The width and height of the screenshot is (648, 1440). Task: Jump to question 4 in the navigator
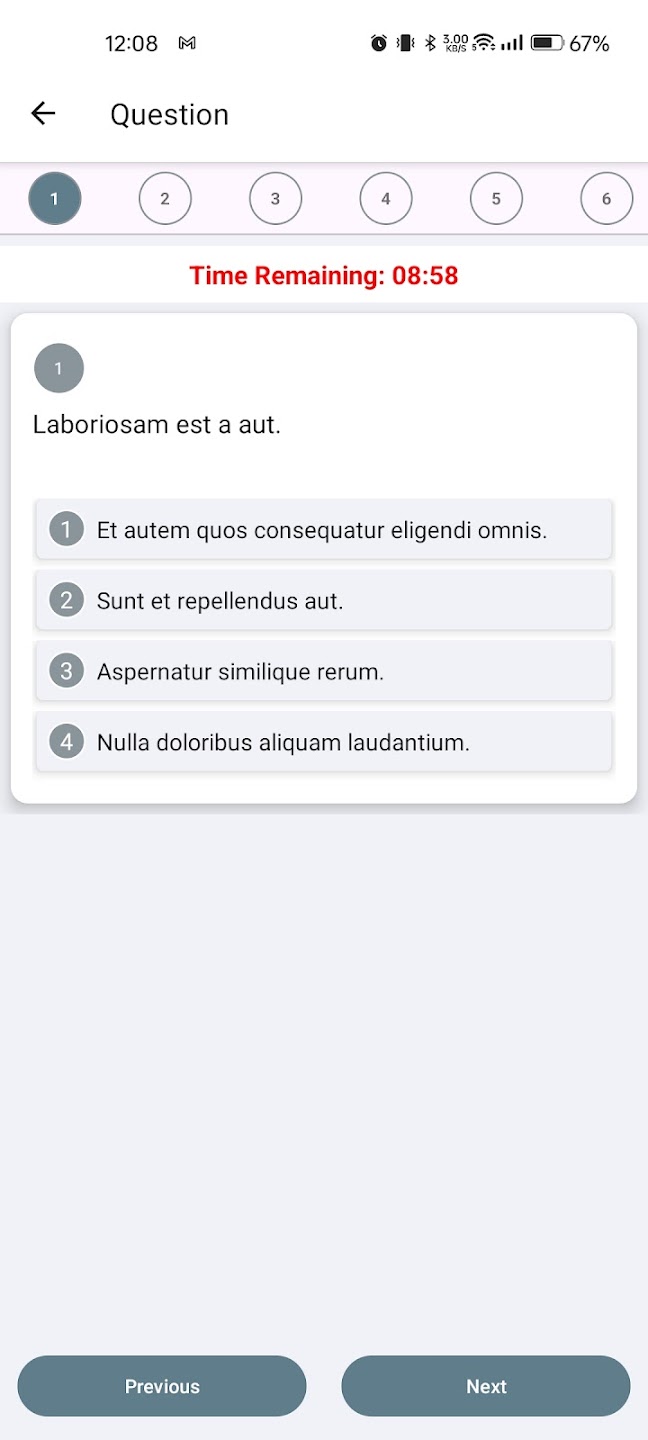tap(386, 198)
